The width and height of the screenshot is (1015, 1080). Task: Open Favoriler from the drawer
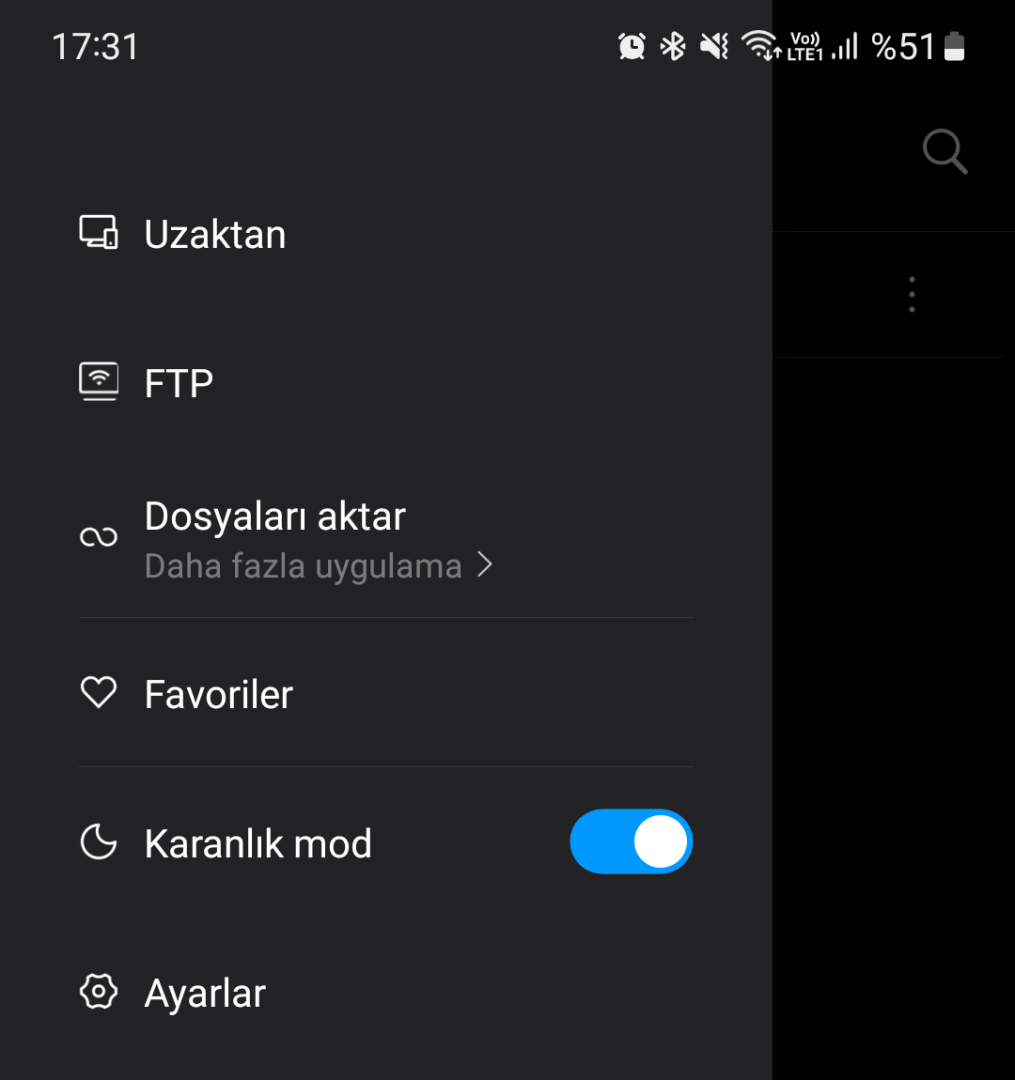click(x=218, y=694)
